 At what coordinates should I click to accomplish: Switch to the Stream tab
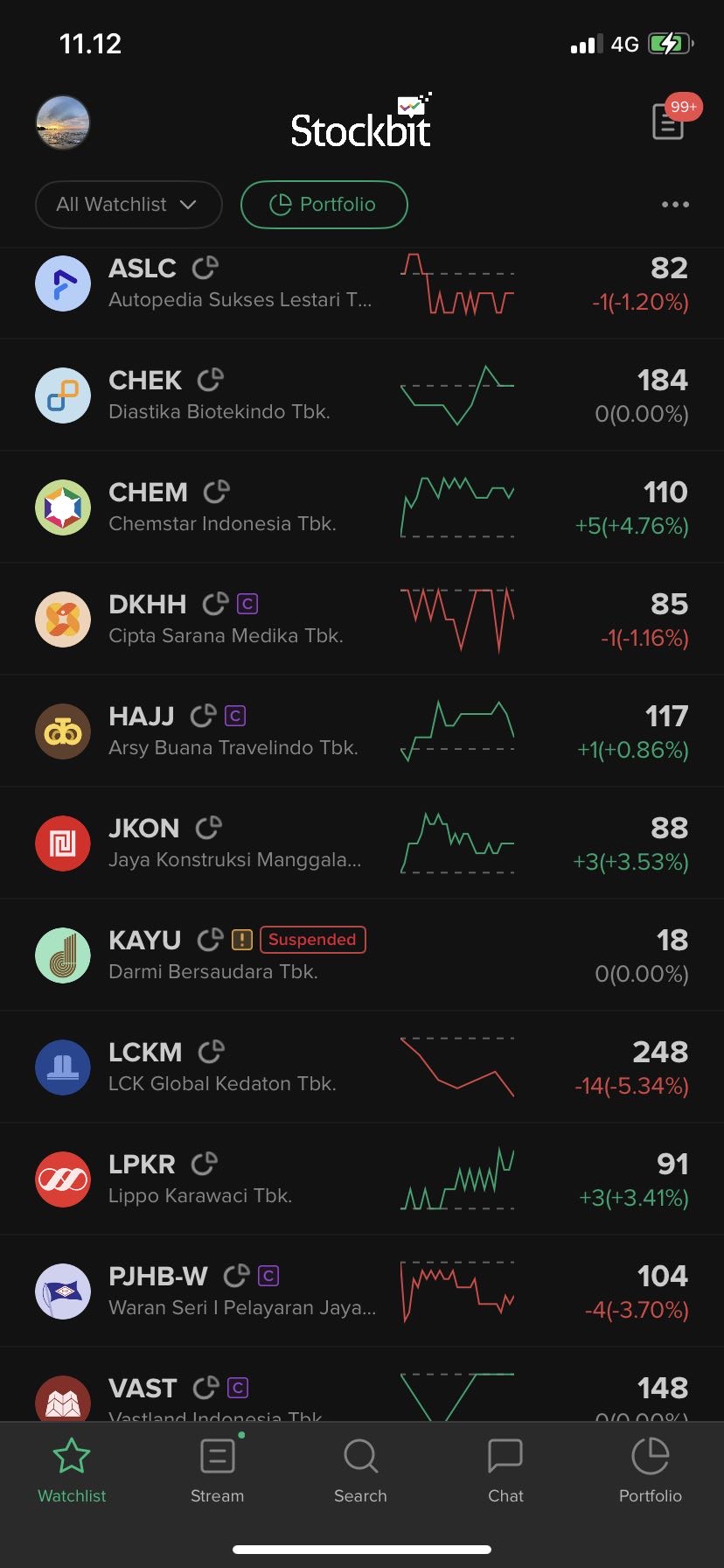pos(217,1470)
